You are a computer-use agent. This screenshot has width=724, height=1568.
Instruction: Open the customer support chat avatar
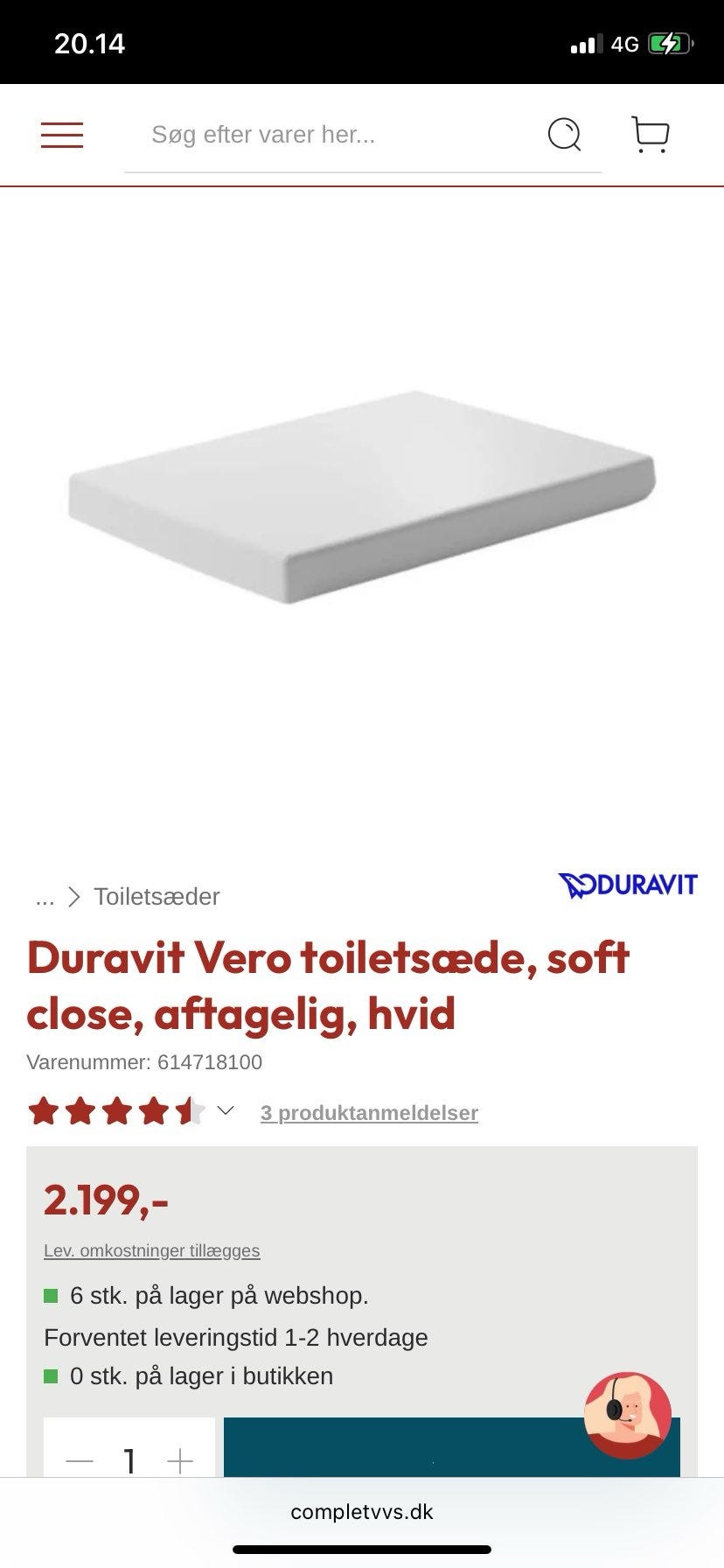click(627, 1416)
